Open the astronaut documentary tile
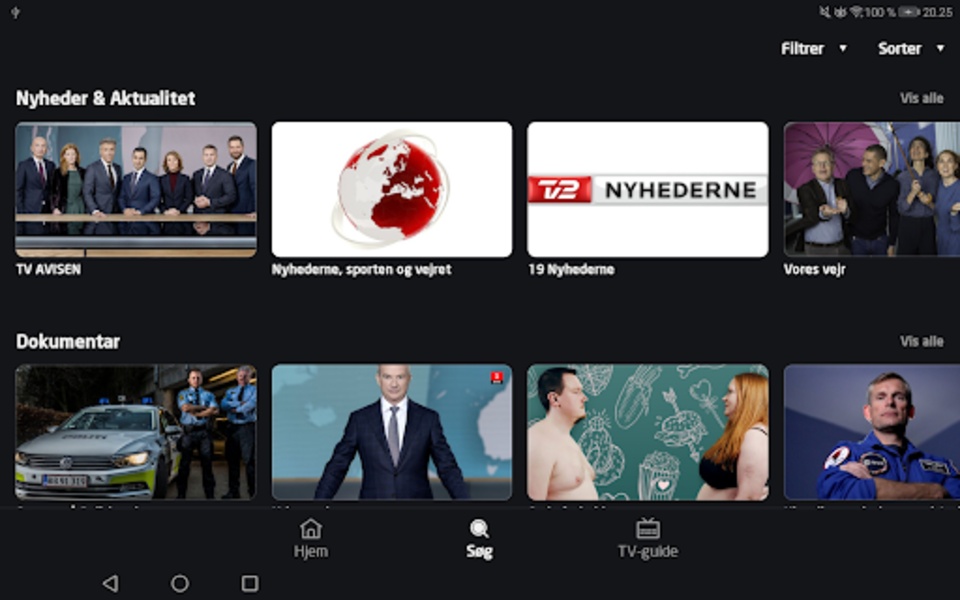 pyautogui.click(x=872, y=432)
